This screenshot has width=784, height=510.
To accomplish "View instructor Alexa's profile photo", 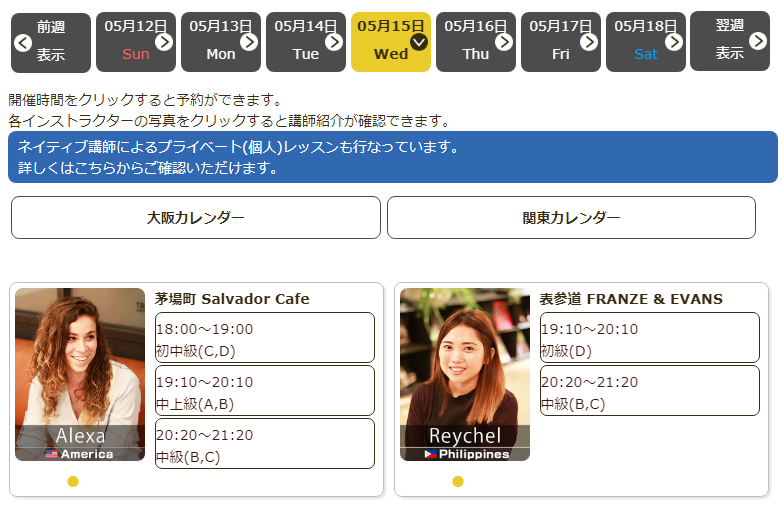I will pyautogui.click(x=80, y=374).
